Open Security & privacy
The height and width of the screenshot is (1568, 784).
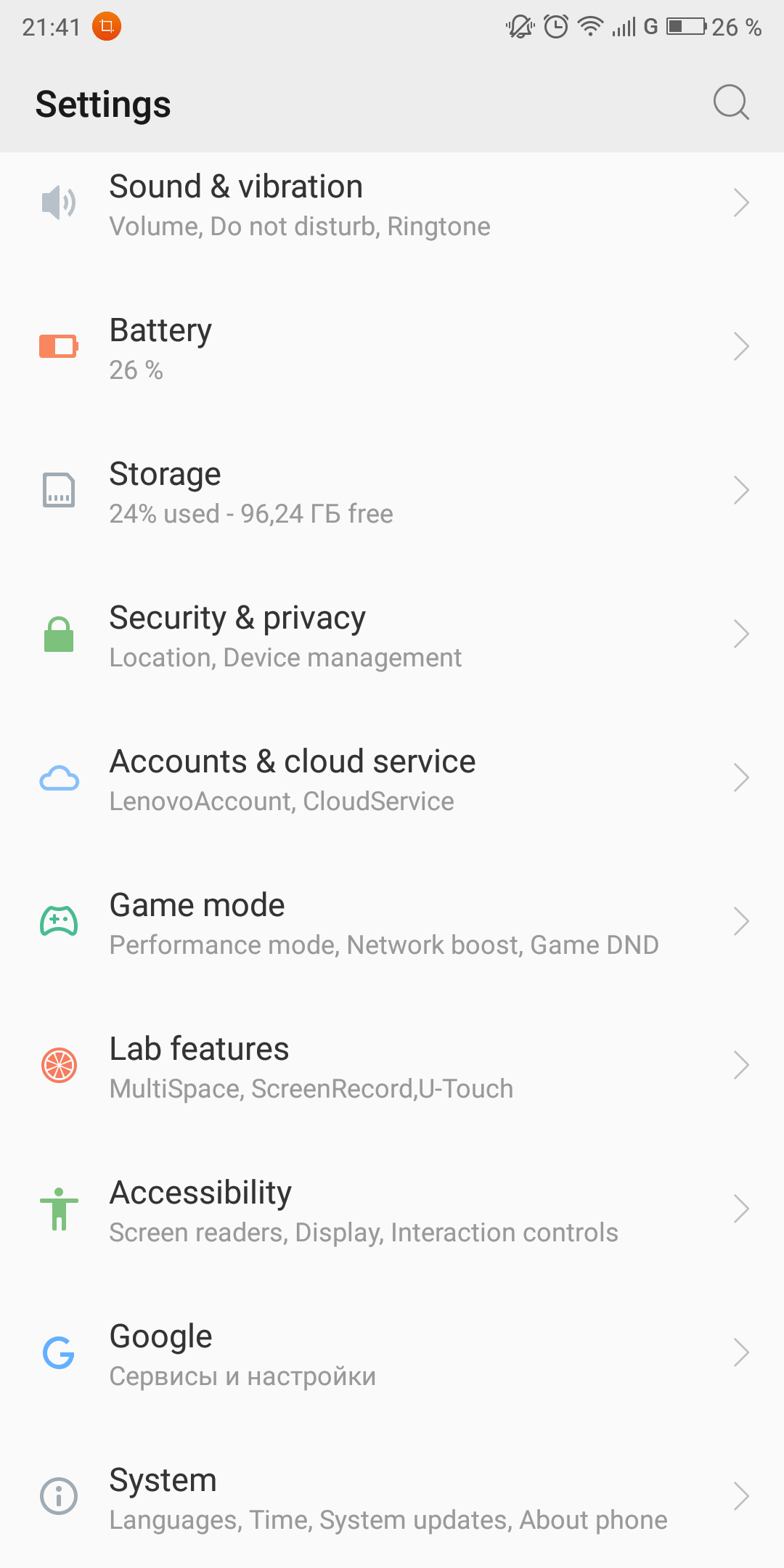click(x=392, y=634)
